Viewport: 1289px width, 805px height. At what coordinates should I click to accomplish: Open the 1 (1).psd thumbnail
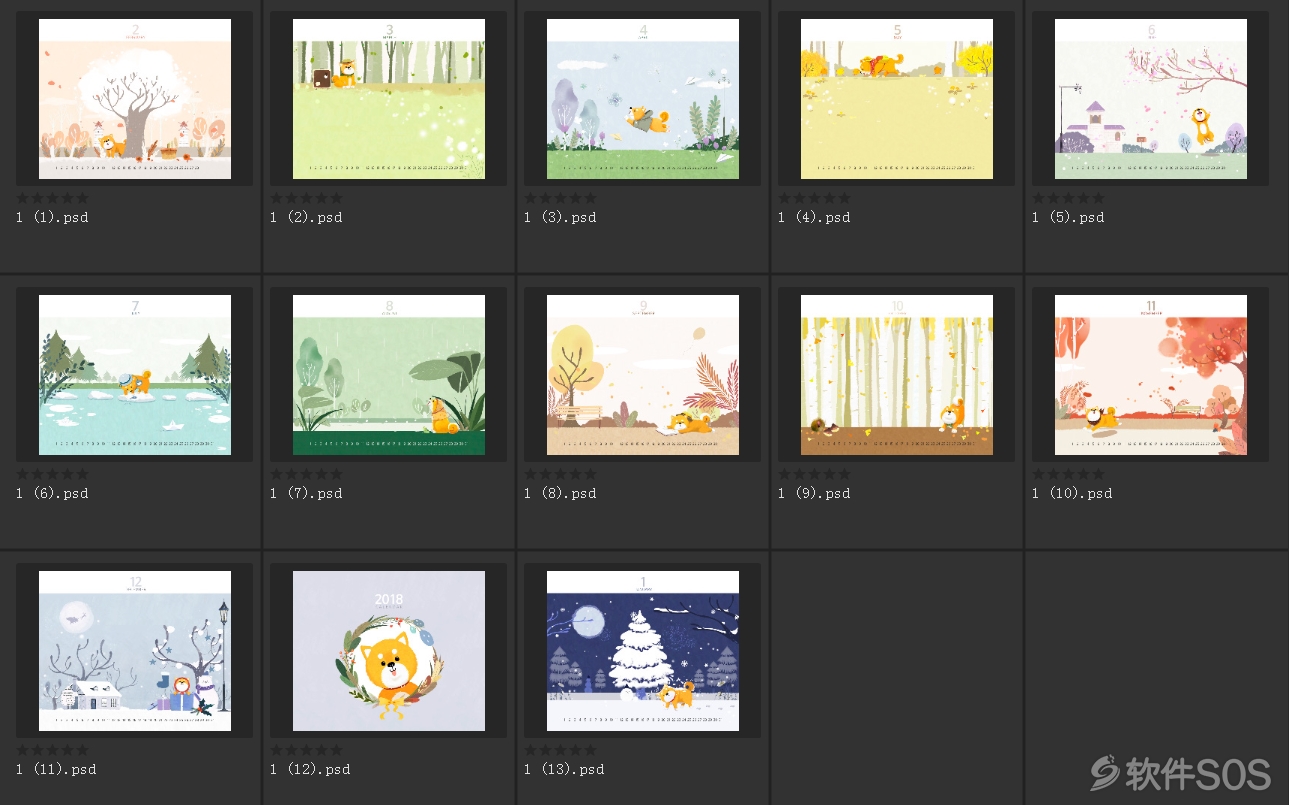point(135,99)
